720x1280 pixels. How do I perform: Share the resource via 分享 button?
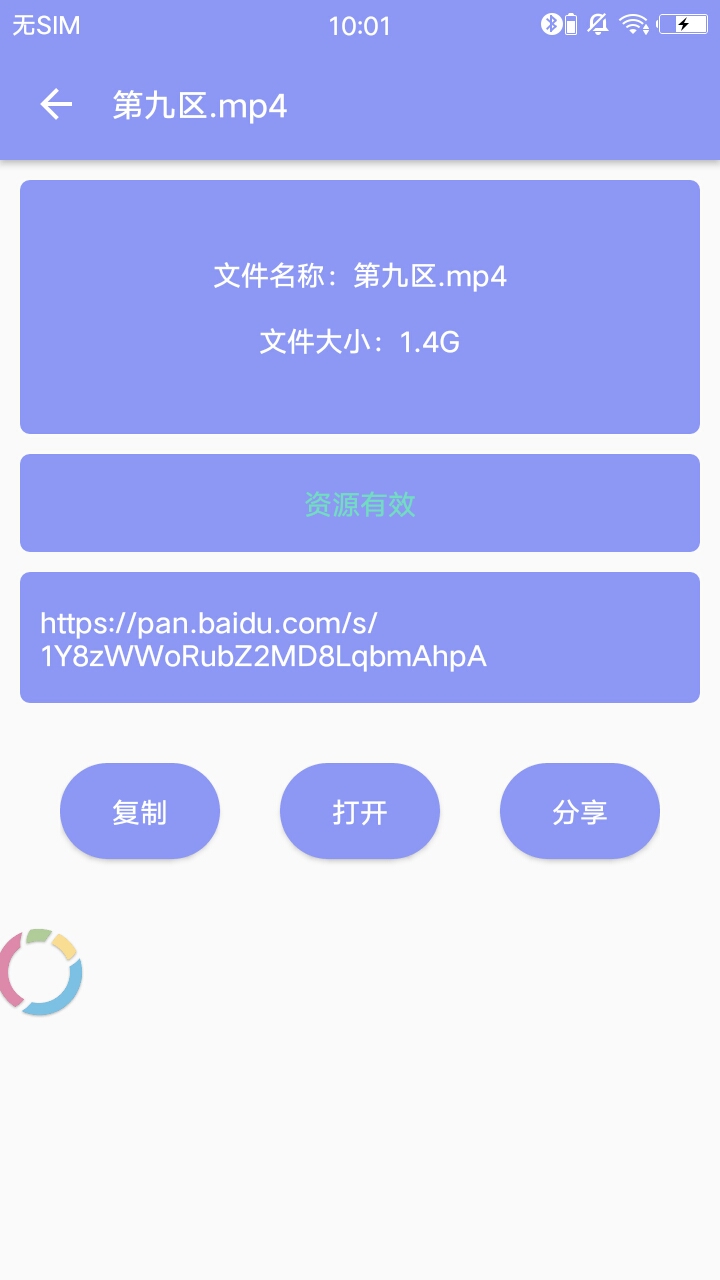pyautogui.click(x=580, y=811)
